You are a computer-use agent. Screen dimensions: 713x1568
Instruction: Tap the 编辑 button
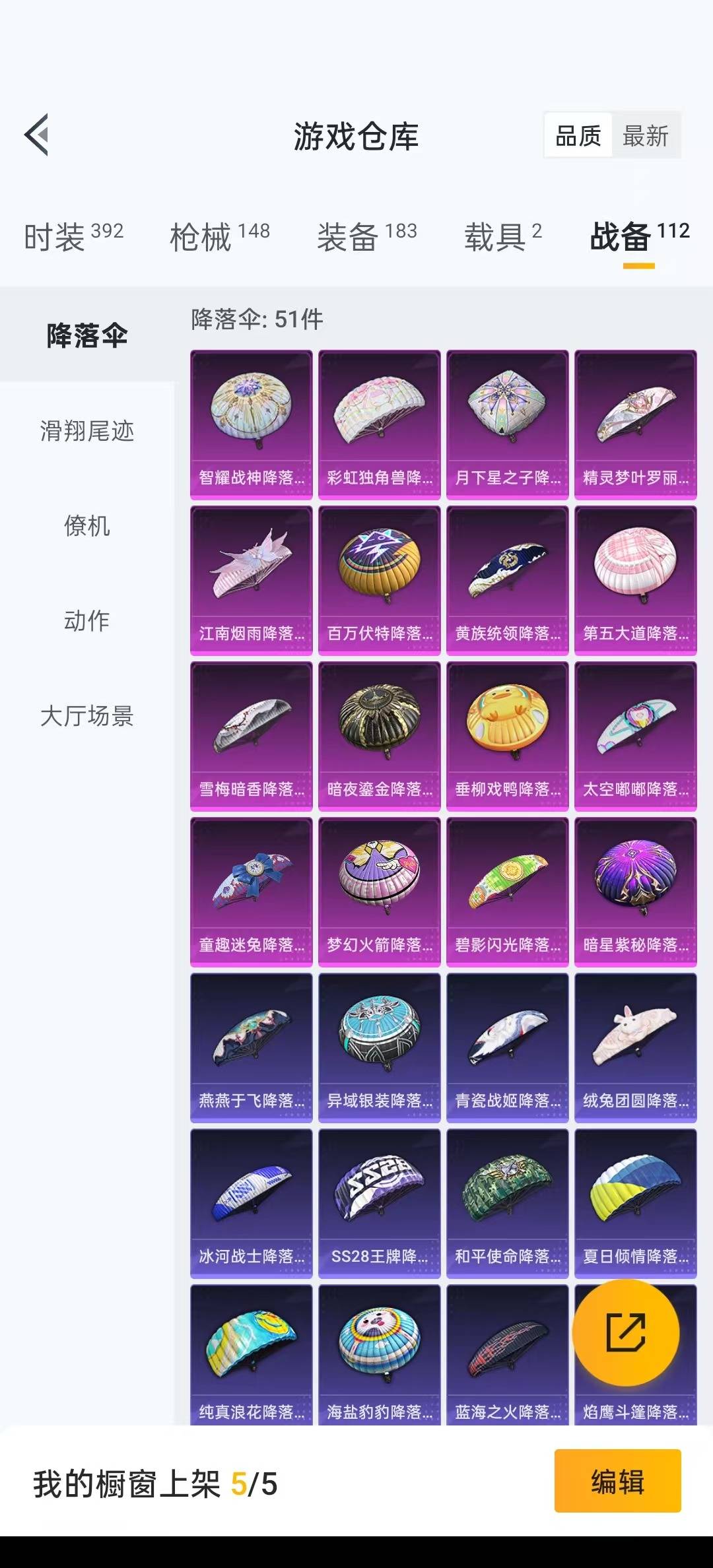pos(617,1482)
